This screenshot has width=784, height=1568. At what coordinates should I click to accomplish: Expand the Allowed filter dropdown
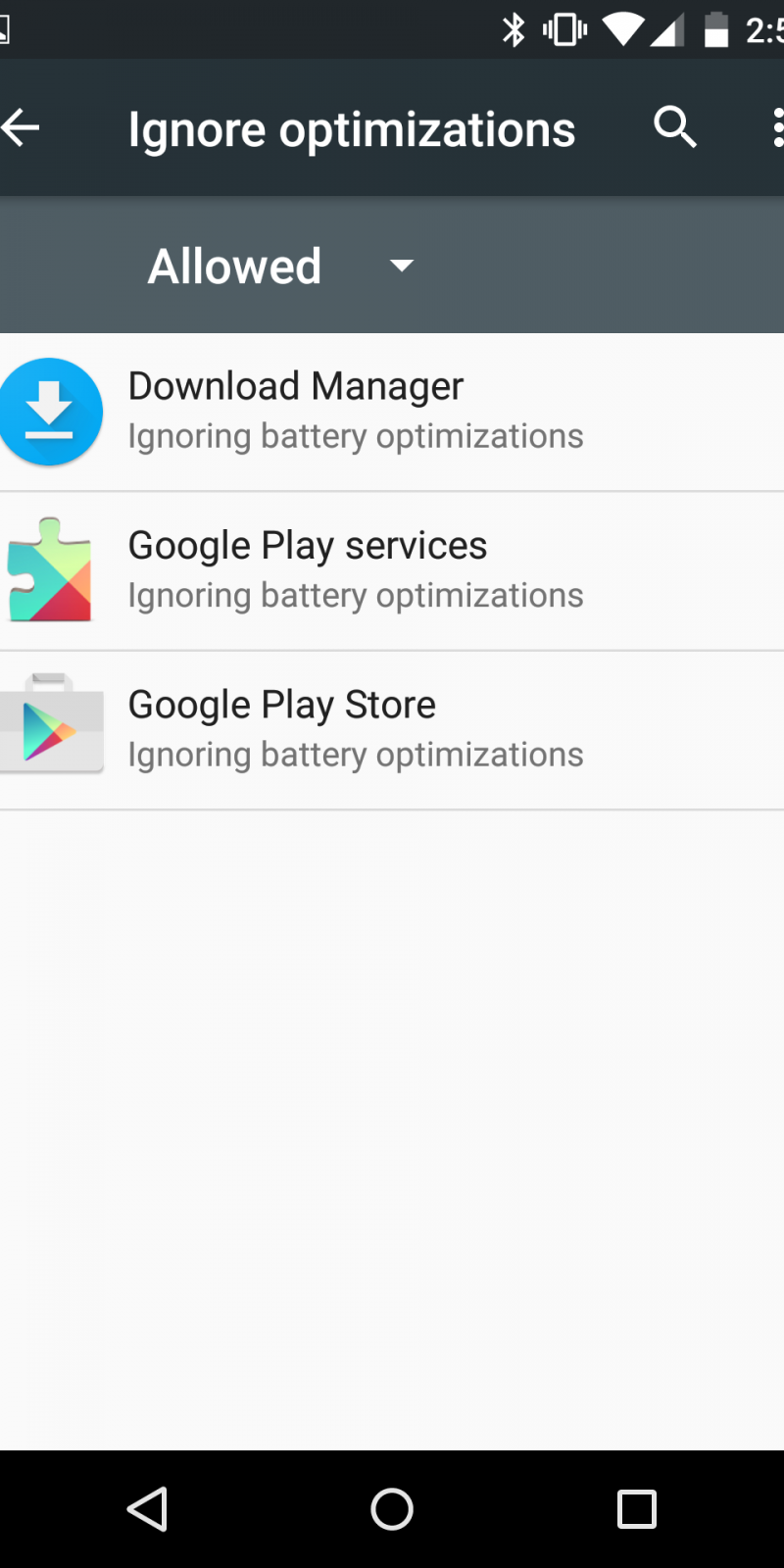pyautogui.click(x=279, y=266)
